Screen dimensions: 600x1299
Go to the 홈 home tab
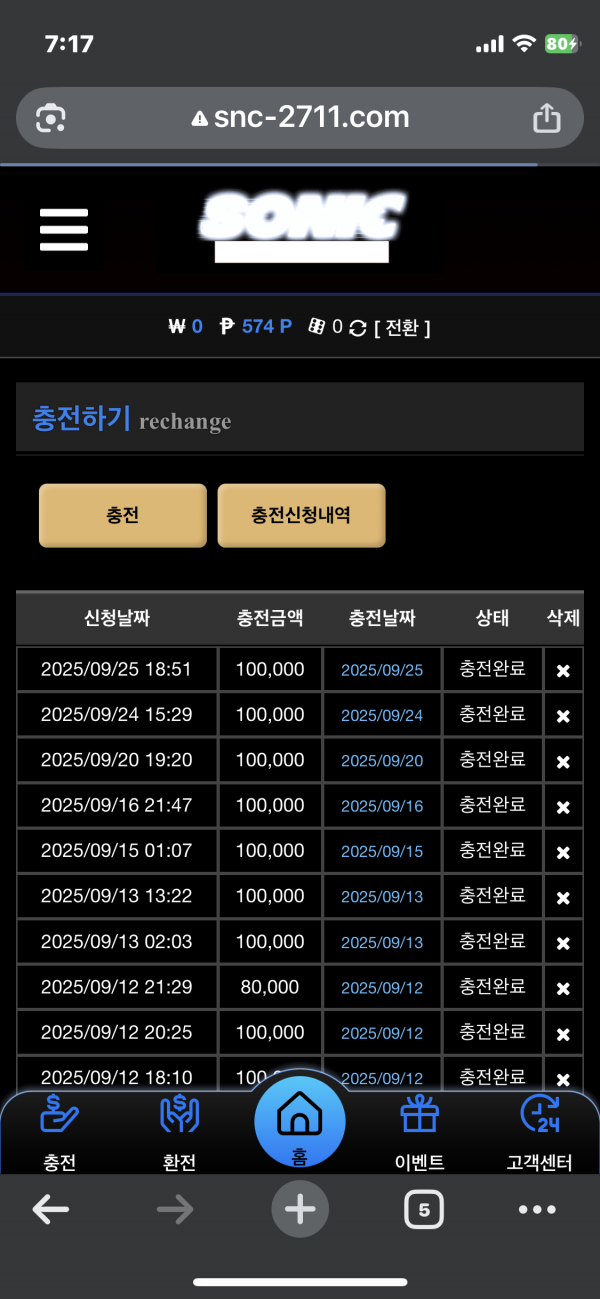[299, 1122]
